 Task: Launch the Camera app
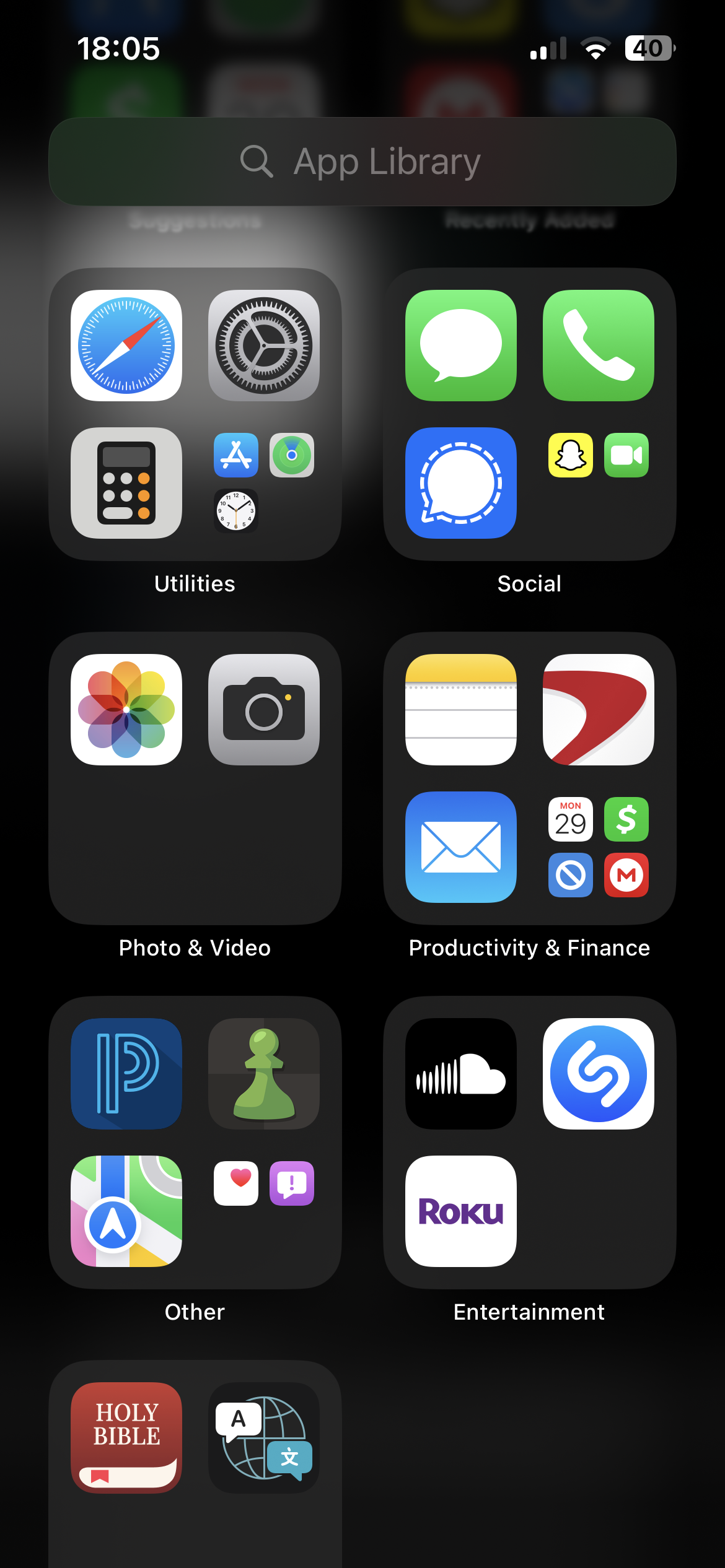coord(264,710)
